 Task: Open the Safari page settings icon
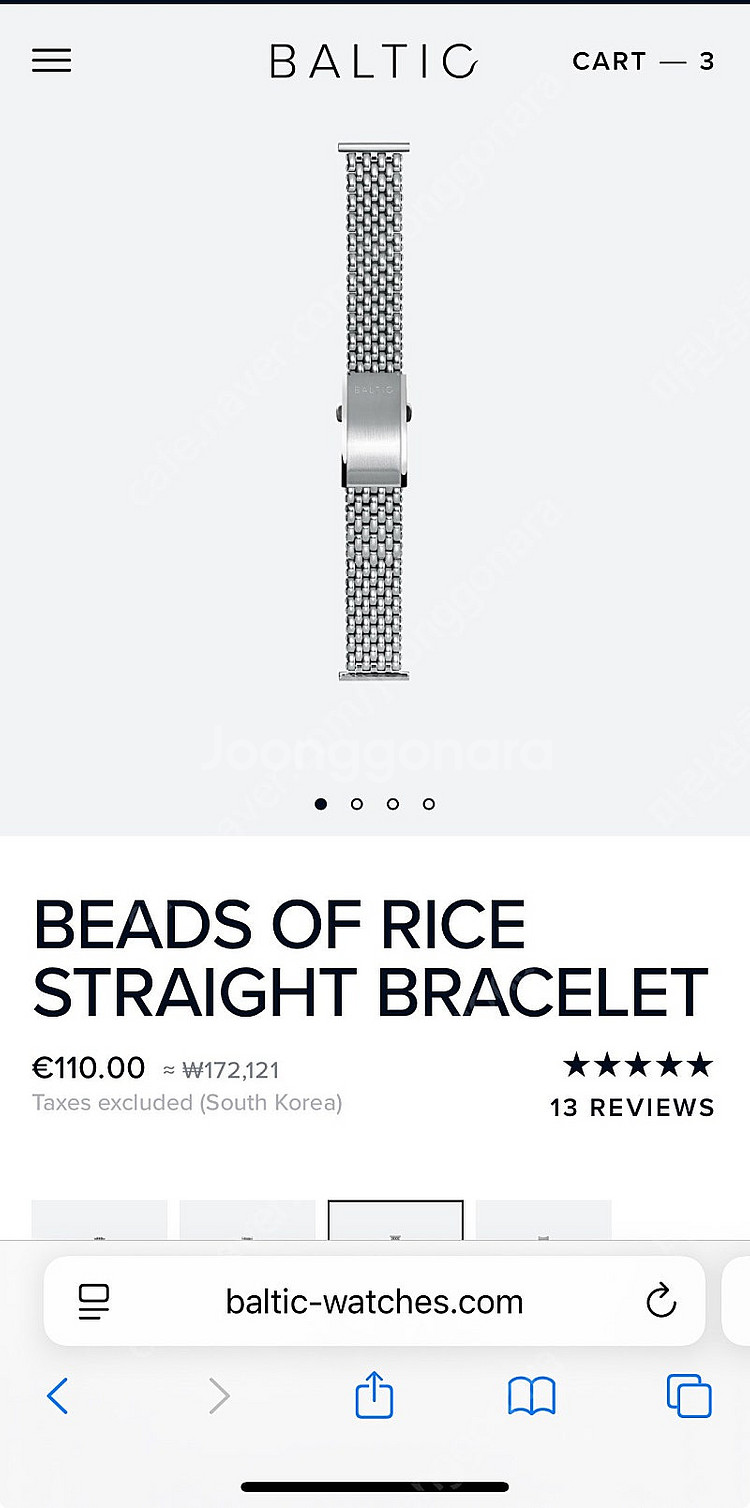click(x=94, y=1301)
